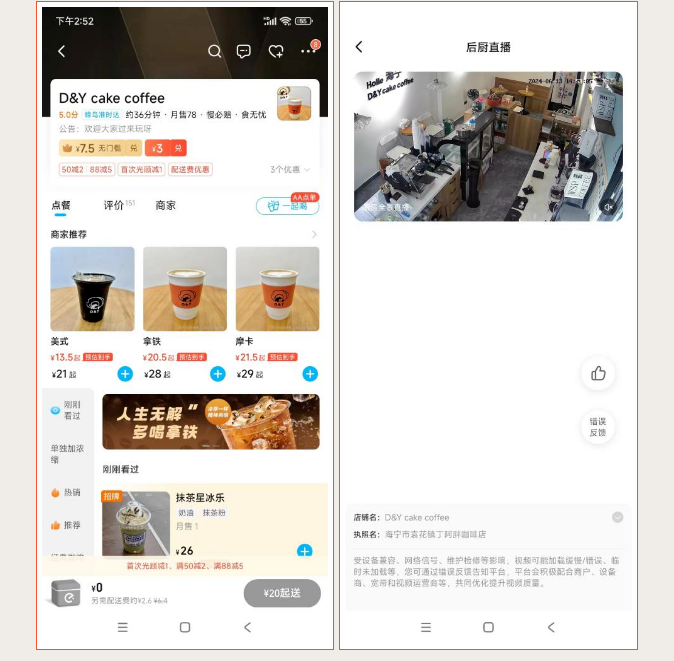
Task: Report an issue via 错误反馈
Action: point(598,427)
